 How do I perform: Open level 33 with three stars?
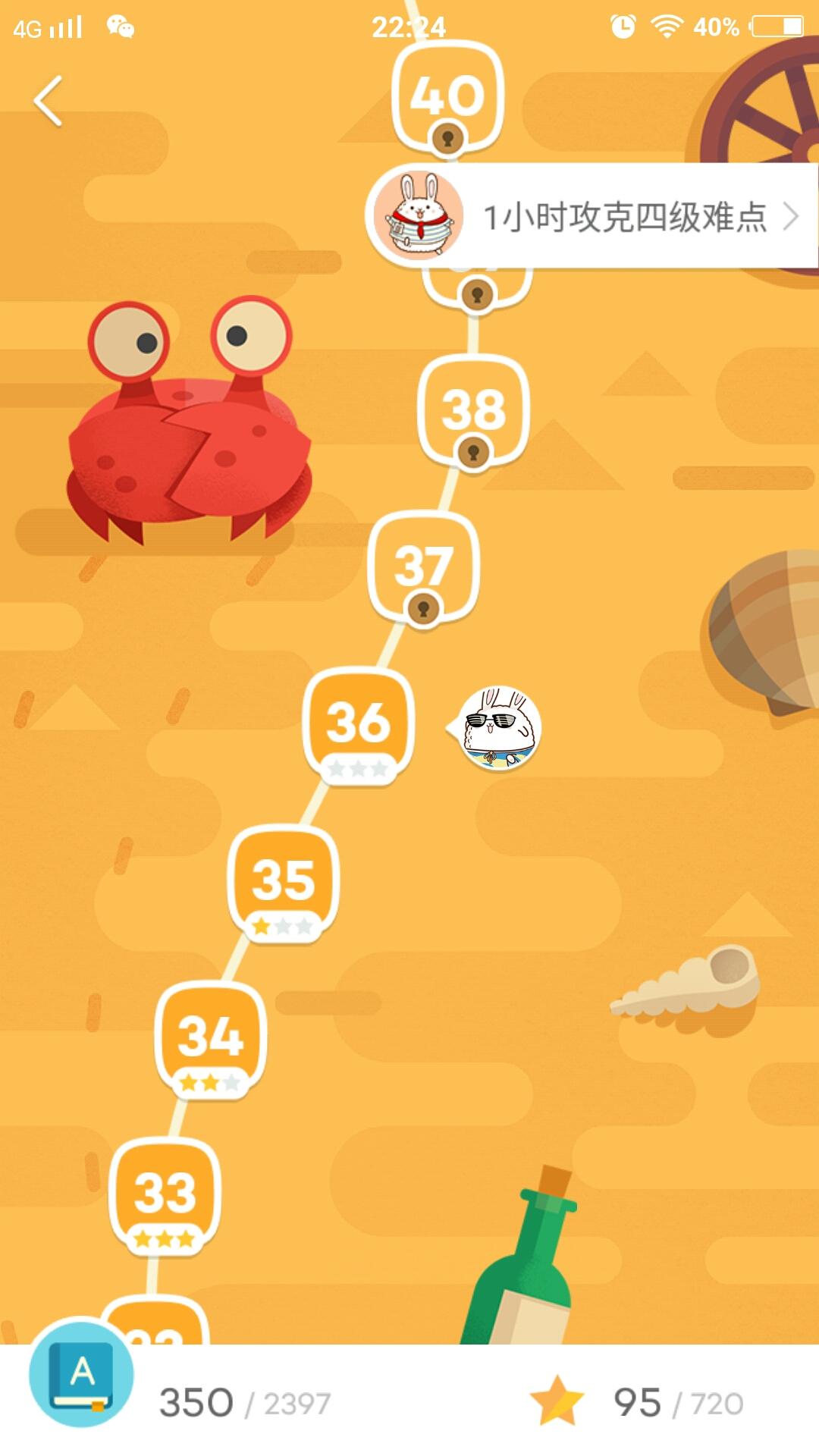point(165,1194)
